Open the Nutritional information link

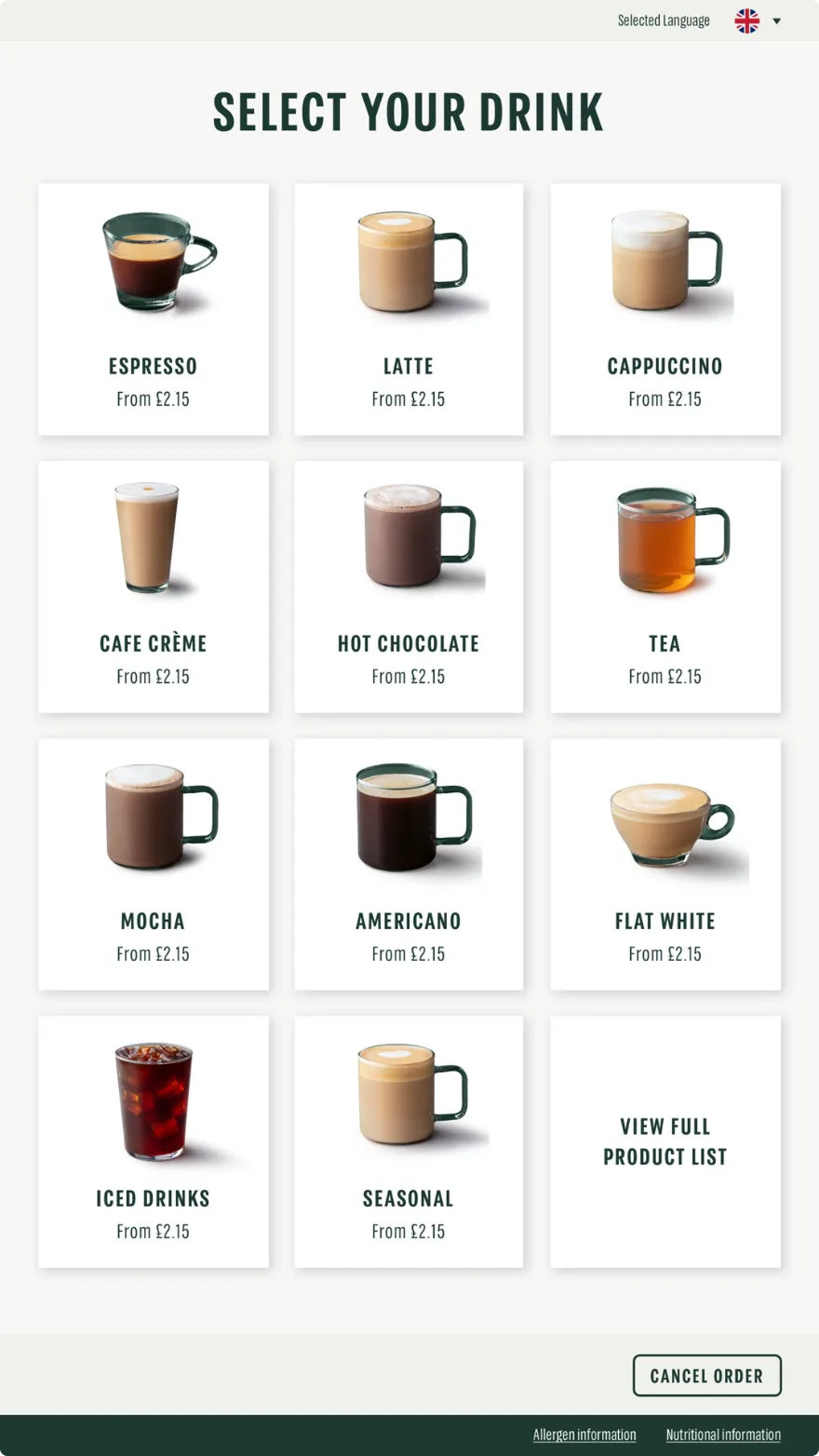(x=723, y=1435)
